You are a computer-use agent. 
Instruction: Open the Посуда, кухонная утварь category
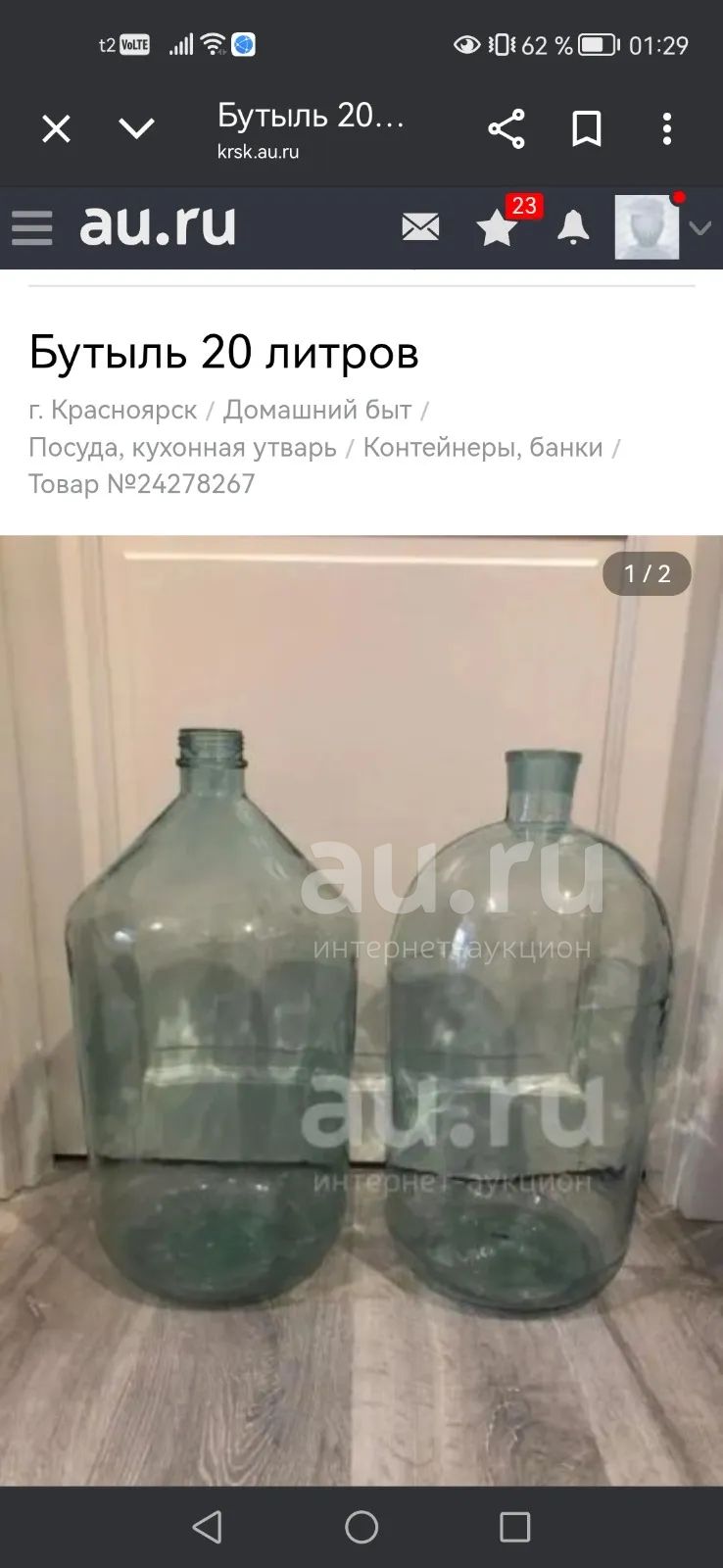coord(182,448)
